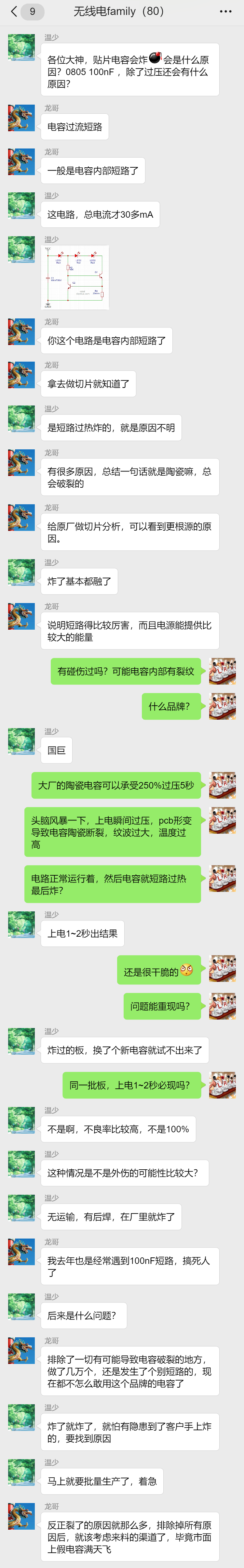Open own avatar next to 什么品牌？

click(x=222, y=705)
